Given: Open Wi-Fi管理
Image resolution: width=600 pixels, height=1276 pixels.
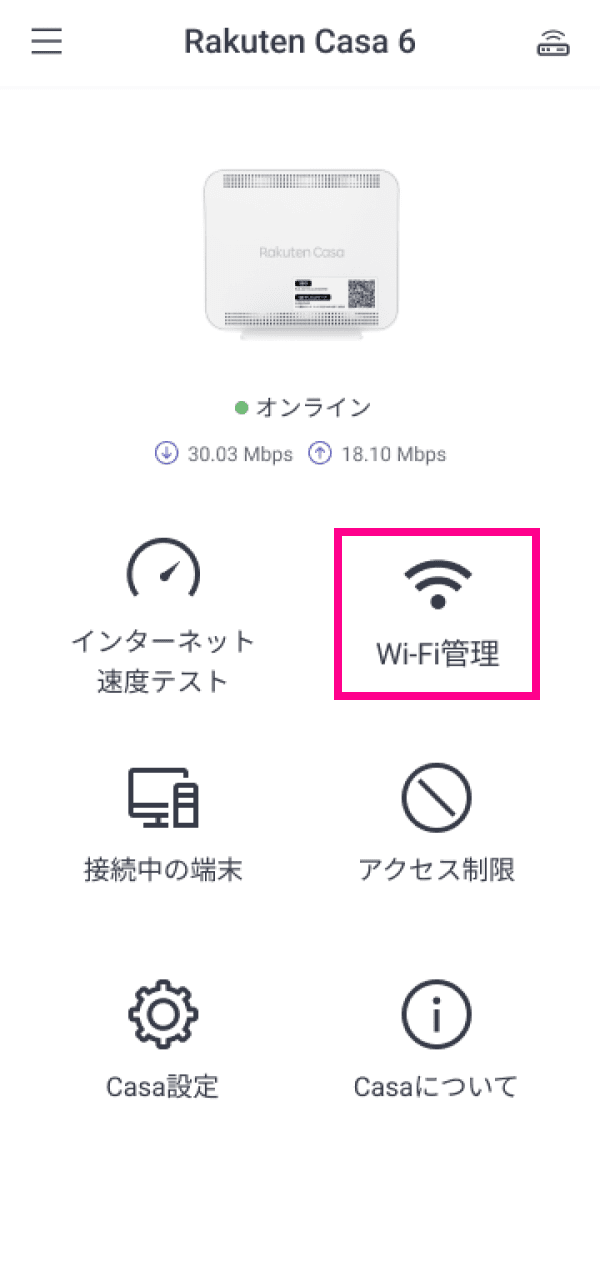Looking at the screenshot, I should point(437,614).
